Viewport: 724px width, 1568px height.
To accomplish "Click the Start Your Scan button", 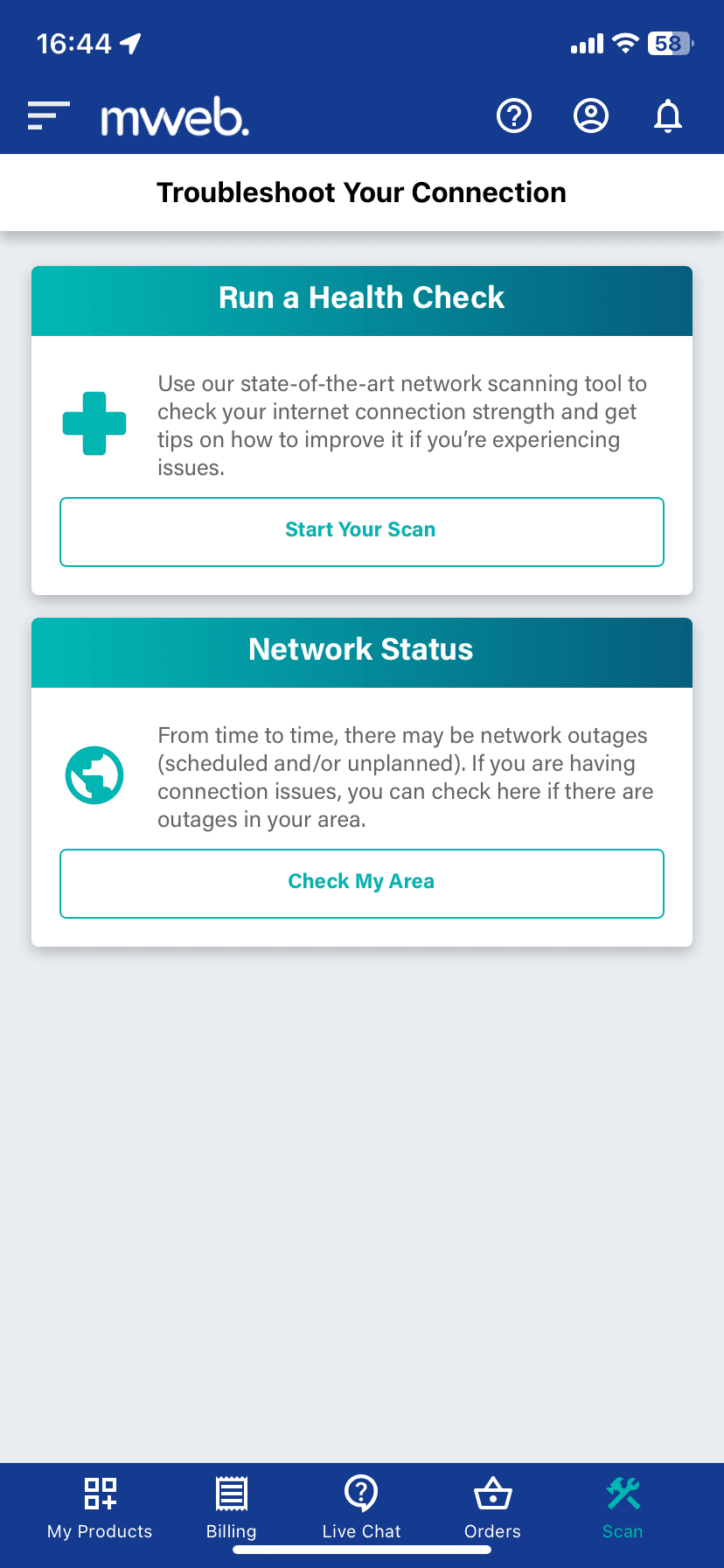I will coord(361,531).
